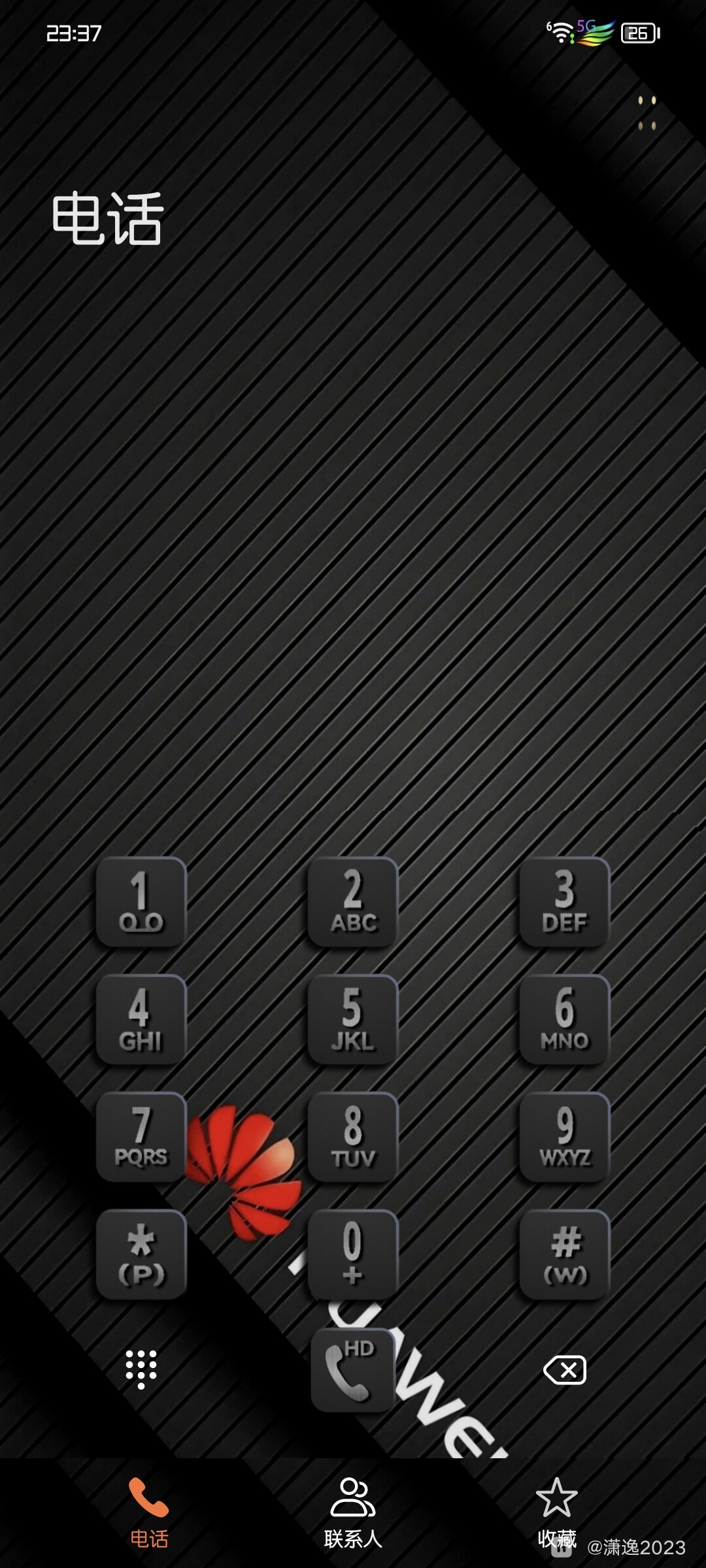The height and width of the screenshot is (1568, 706).
Task: Enter digit 5 JKL
Action: [353, 1019]
